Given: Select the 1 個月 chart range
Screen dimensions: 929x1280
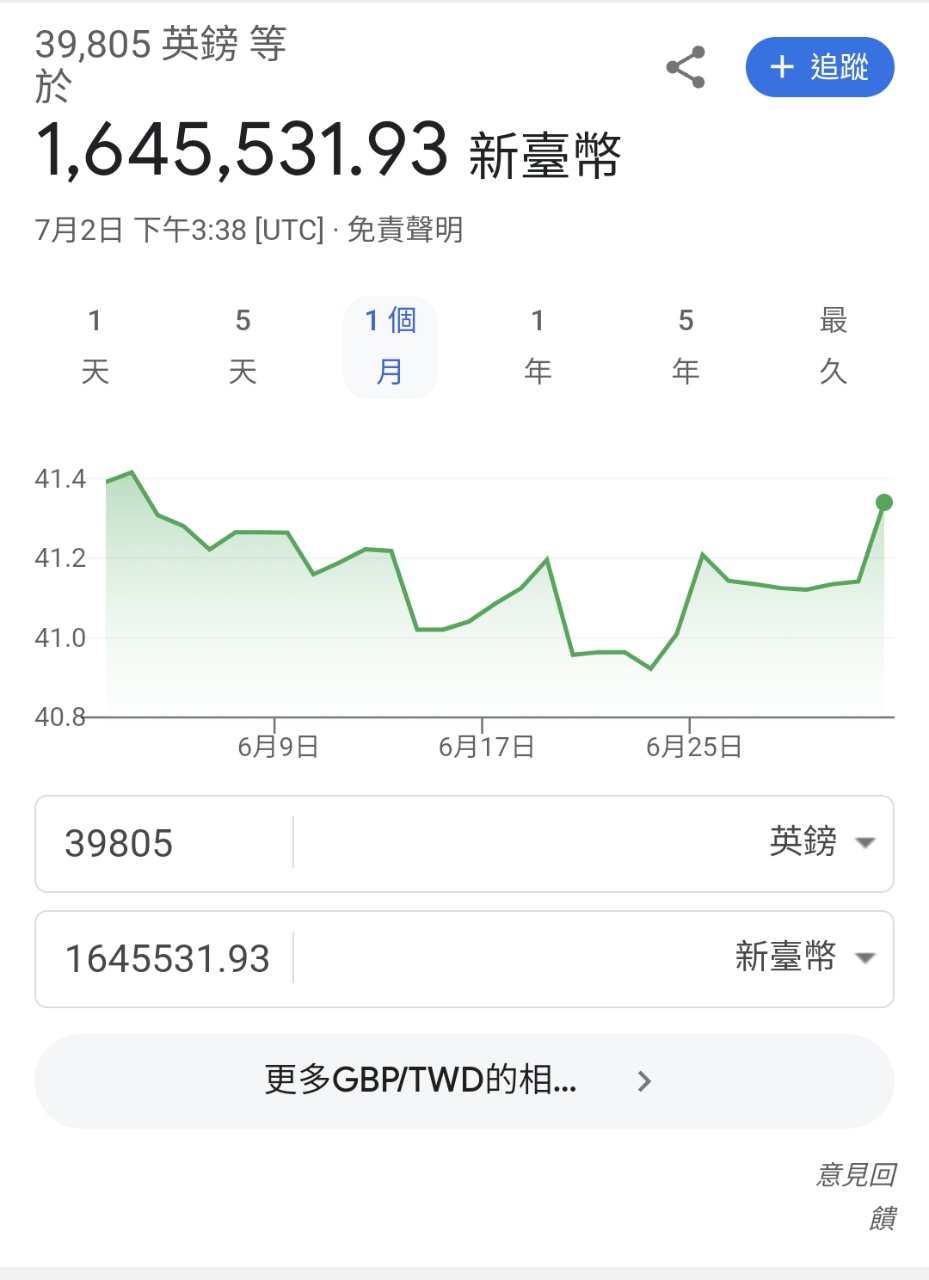Looking at the screenshot, I should (x=390, y=347).
